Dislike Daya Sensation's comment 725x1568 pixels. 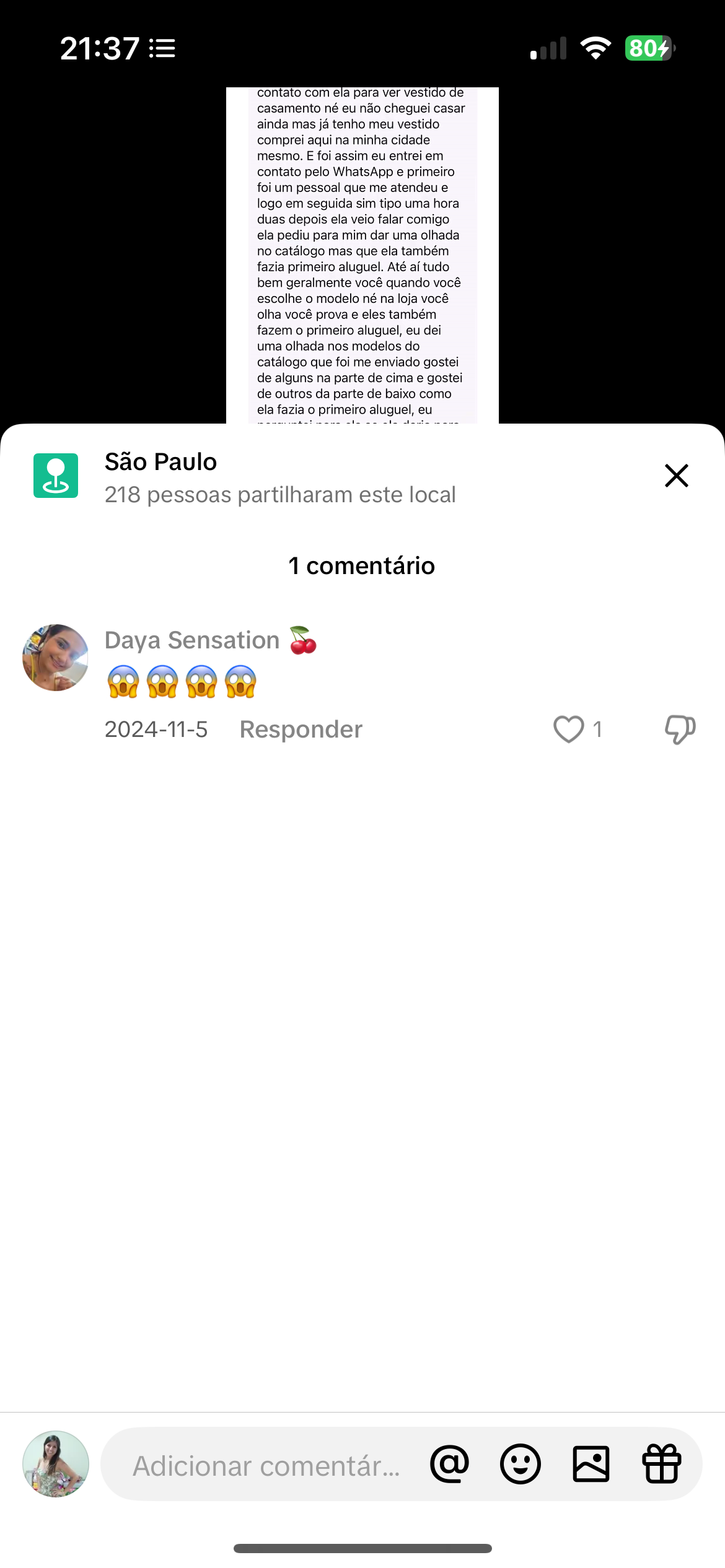[x=680, y=729]
